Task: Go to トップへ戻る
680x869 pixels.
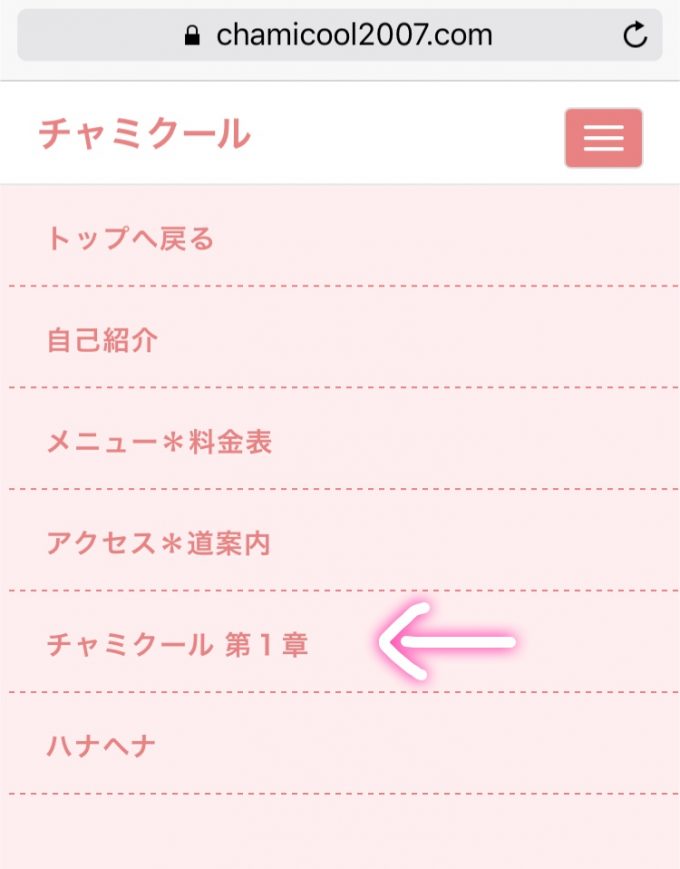Action: click(x=130, y=239)
